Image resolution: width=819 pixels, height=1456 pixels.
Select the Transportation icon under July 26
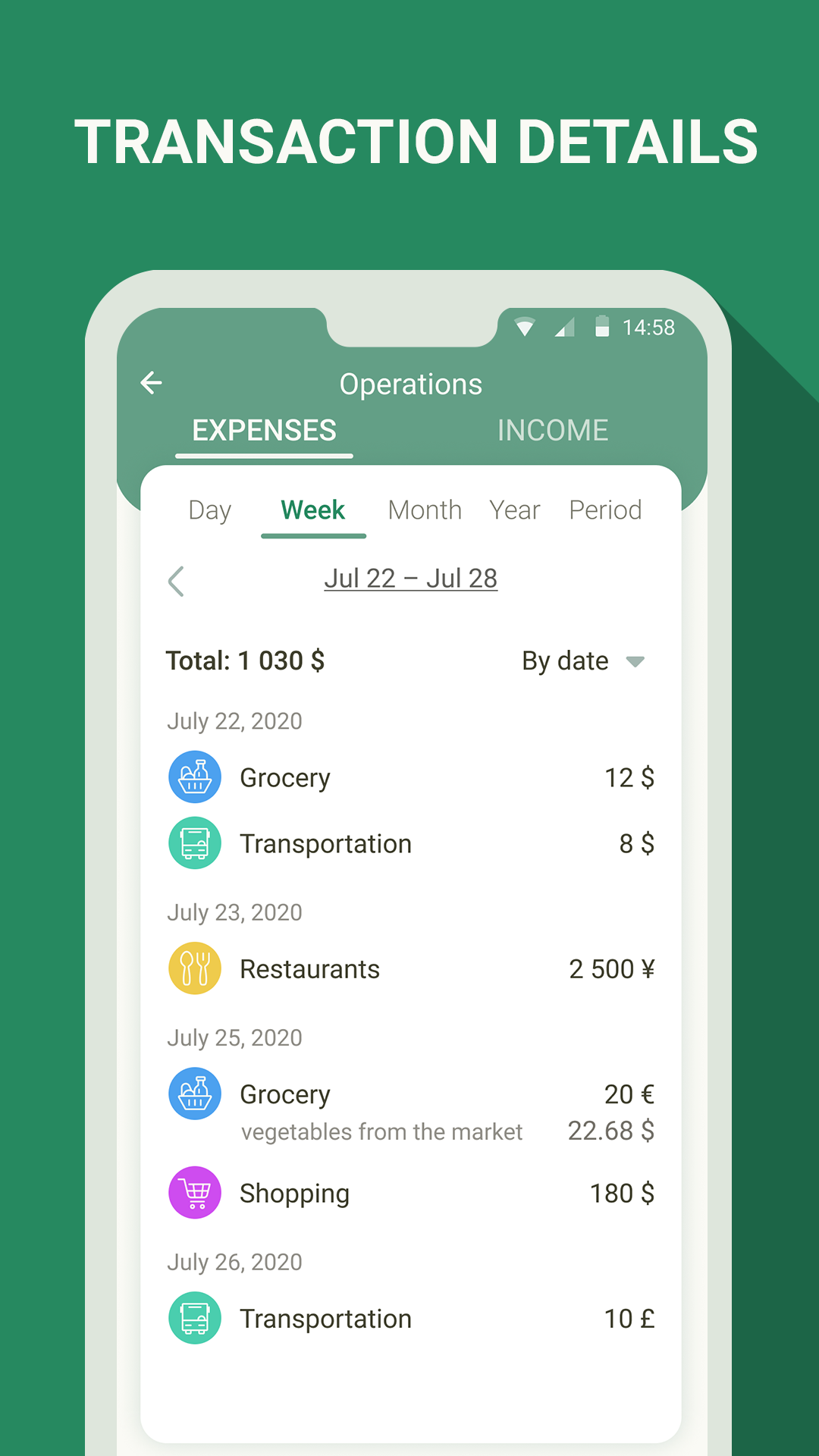pyautogui.click(x=194, y=1317)
